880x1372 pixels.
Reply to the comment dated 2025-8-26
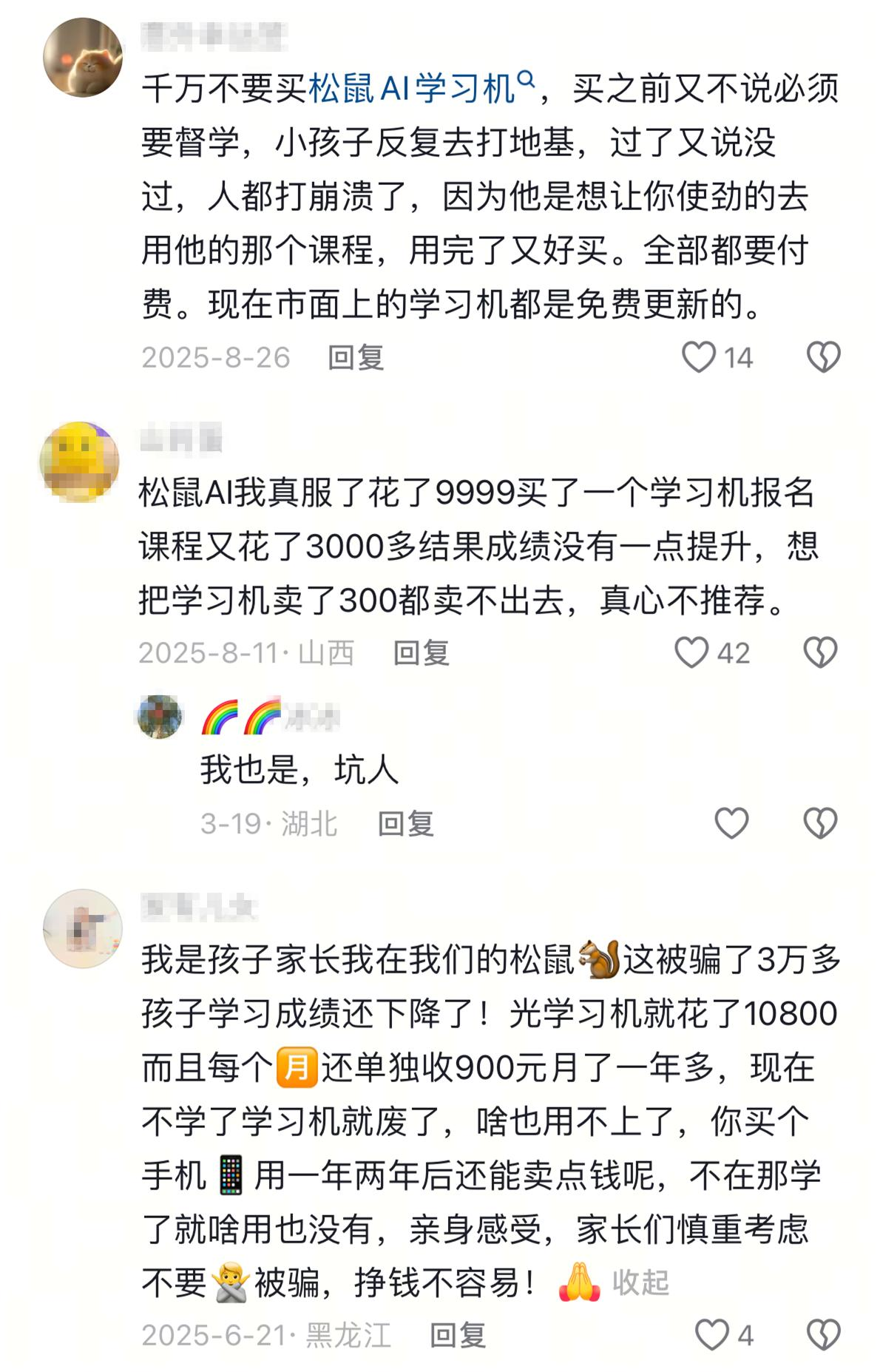(x=356, y=357)
